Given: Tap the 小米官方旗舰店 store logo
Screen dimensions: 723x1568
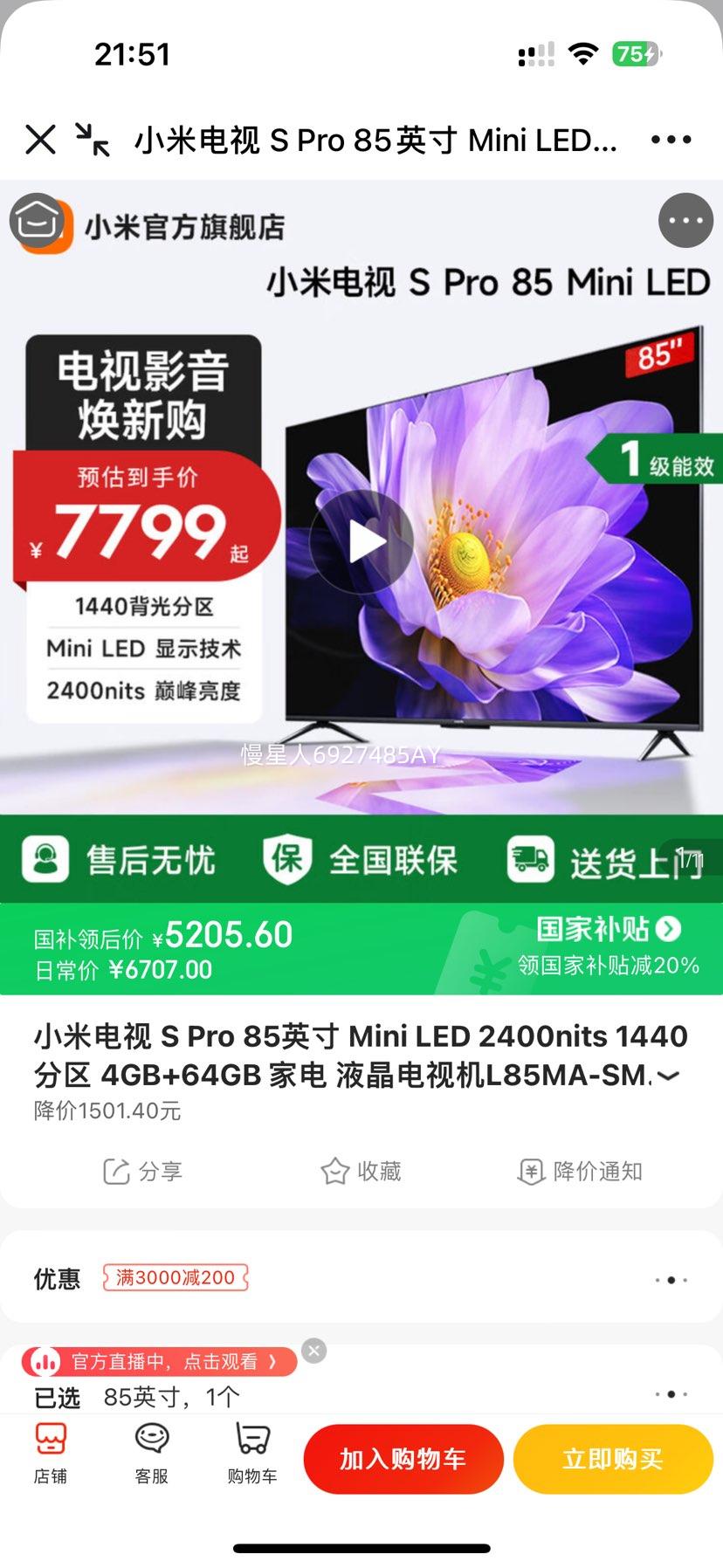Looking at the screenshot, I should 38,221.
